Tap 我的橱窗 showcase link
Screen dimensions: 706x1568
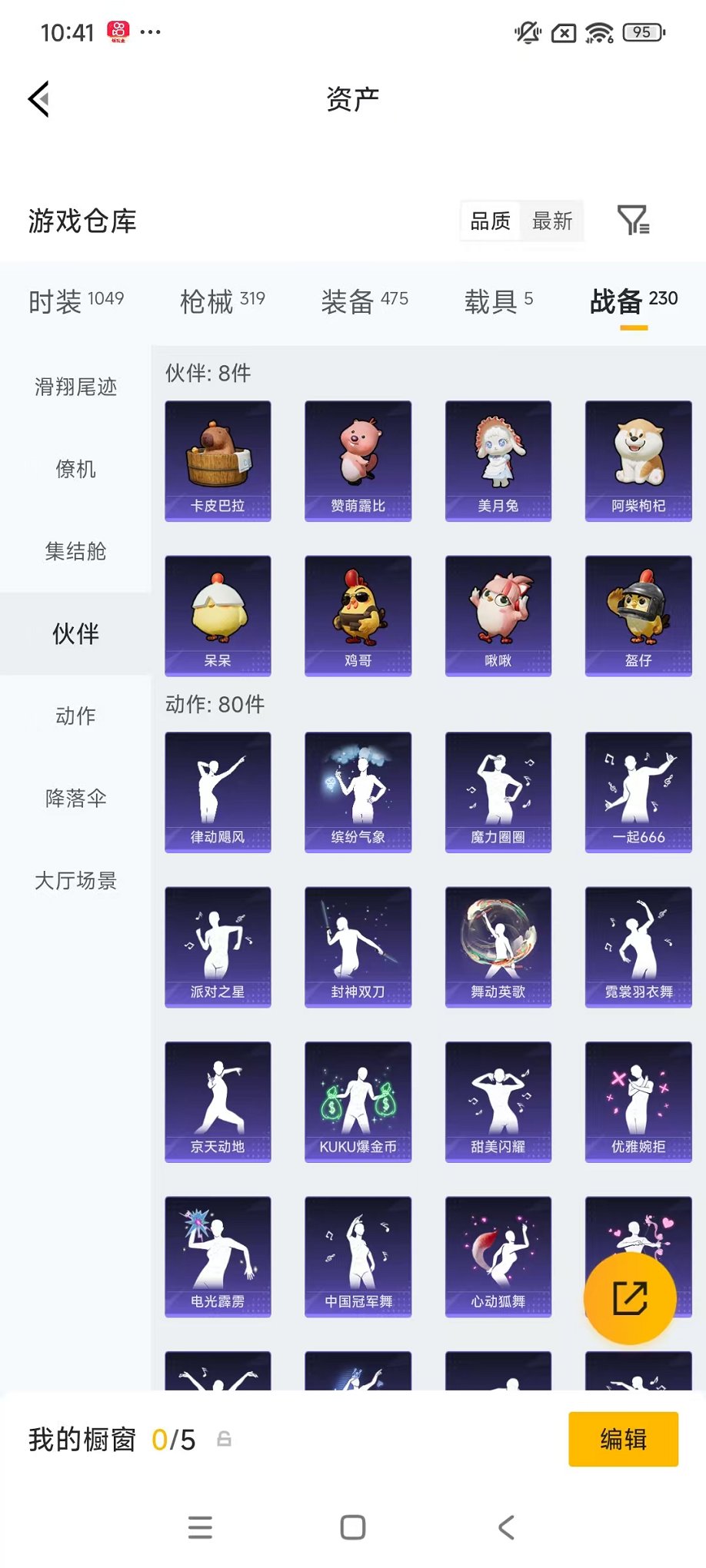(x=82, y=1440)
